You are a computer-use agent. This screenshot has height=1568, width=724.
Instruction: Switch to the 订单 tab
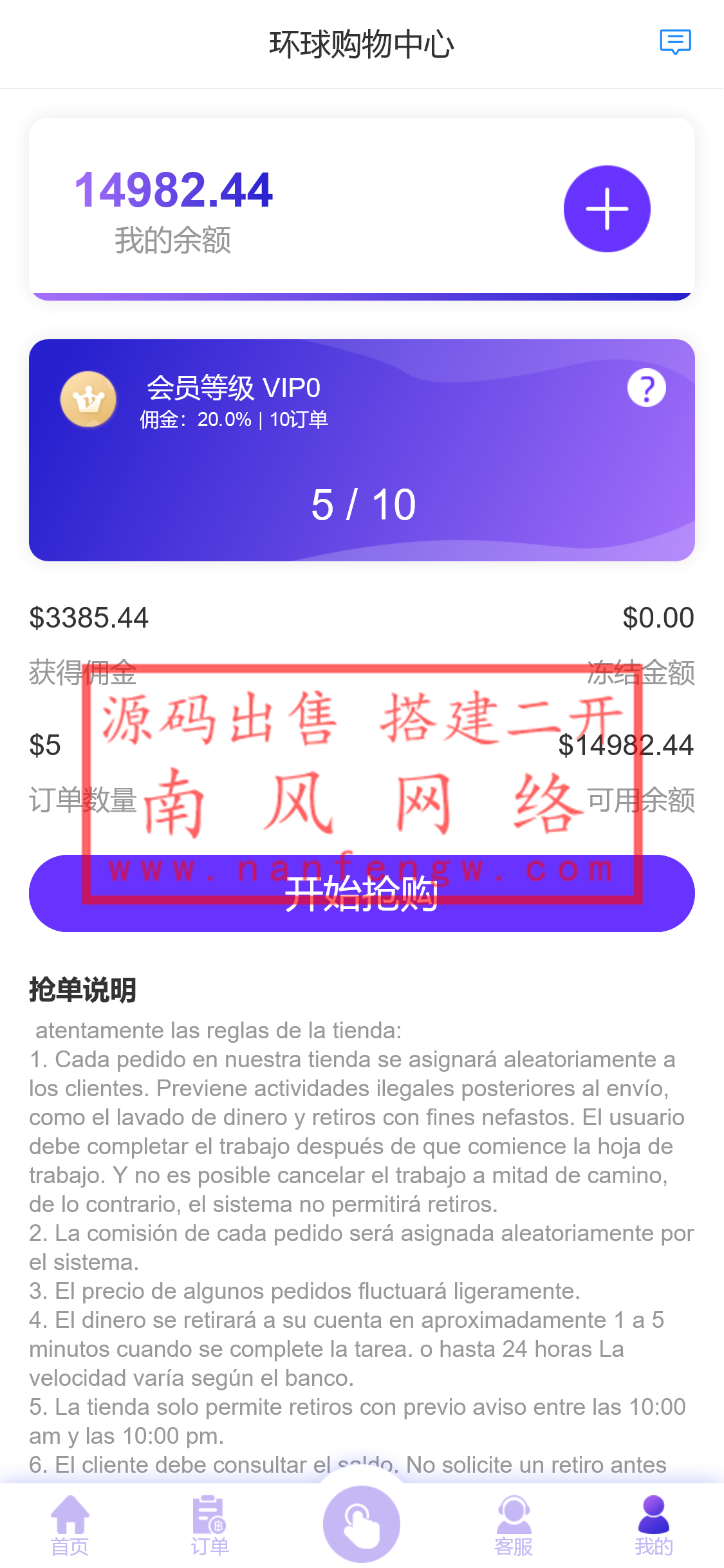point(210,1526)
